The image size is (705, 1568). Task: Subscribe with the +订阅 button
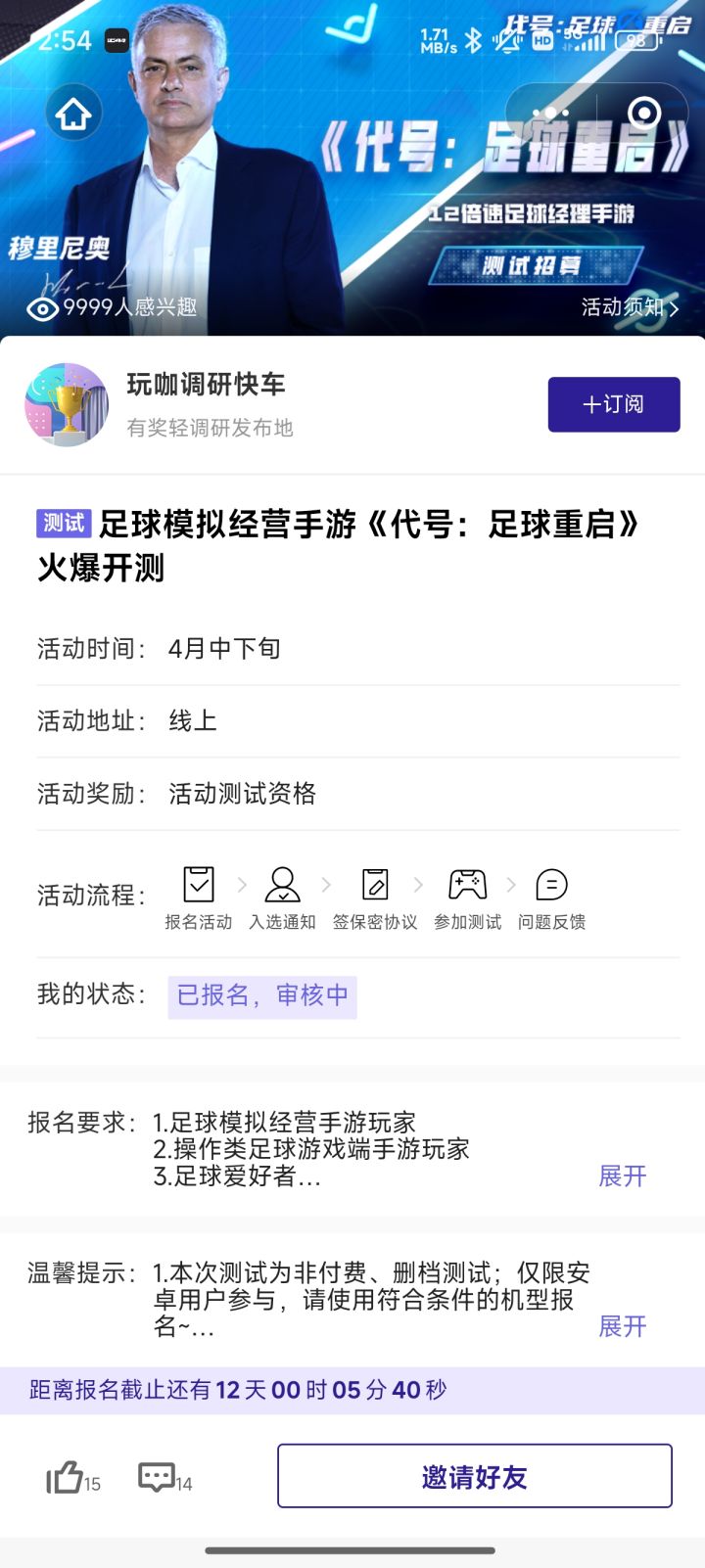614,404
